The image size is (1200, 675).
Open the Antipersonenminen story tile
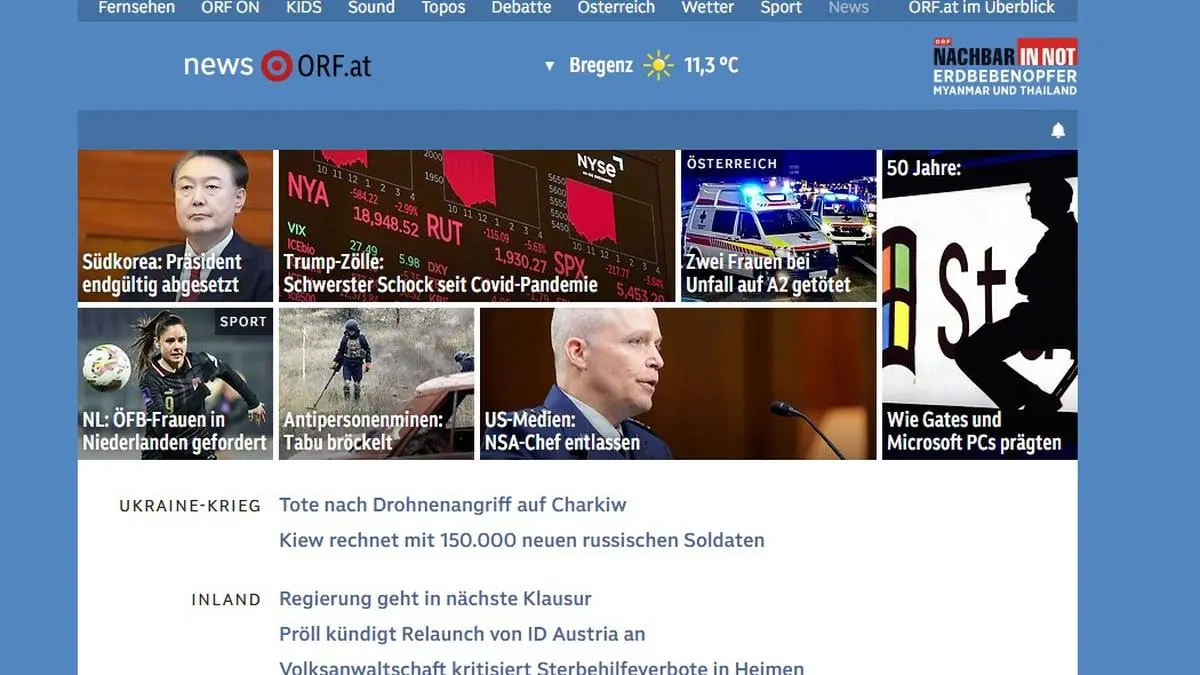click(376, 384)
